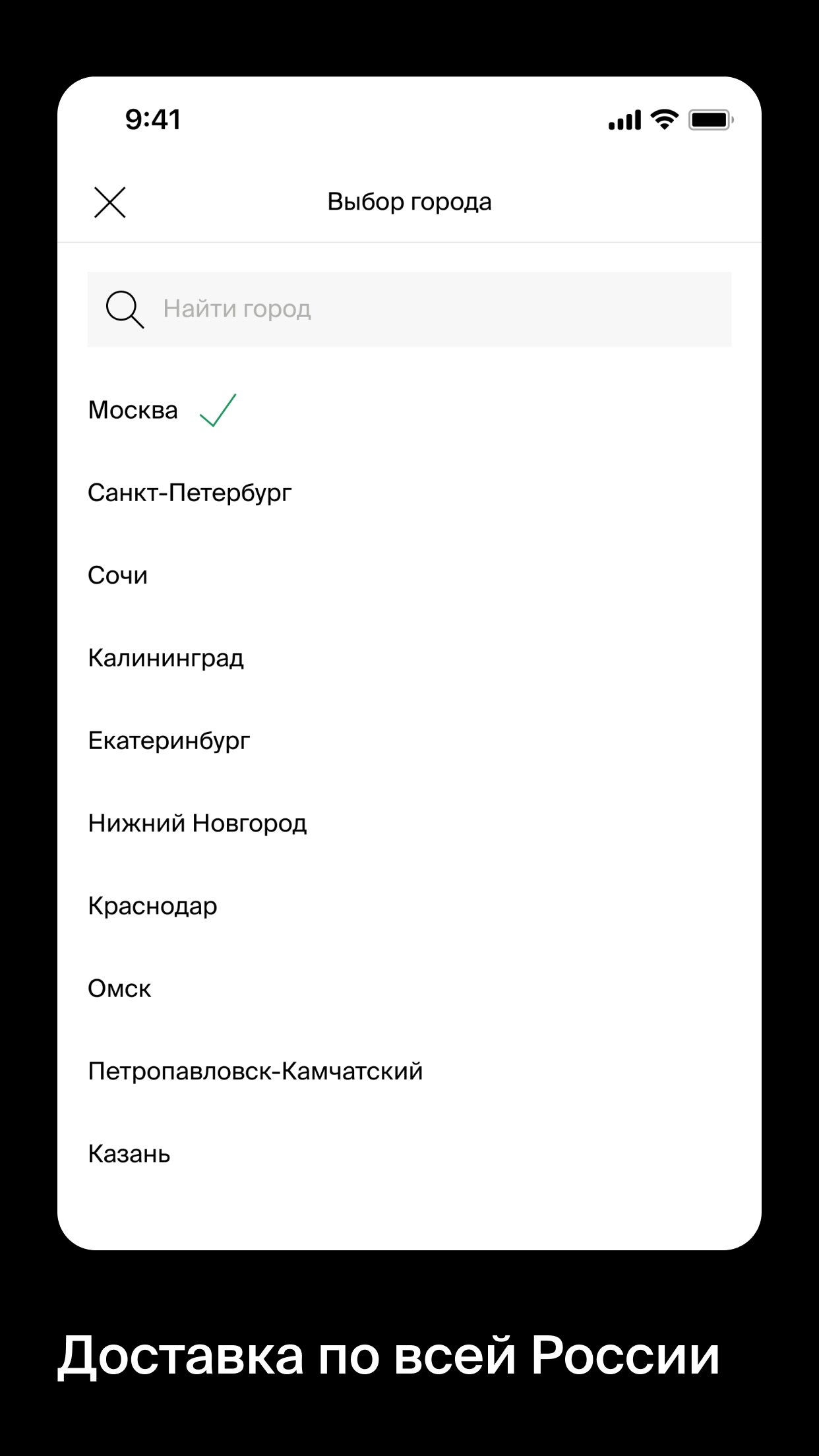
Task: Pick Омск from the city list
Action: [119, 988]
